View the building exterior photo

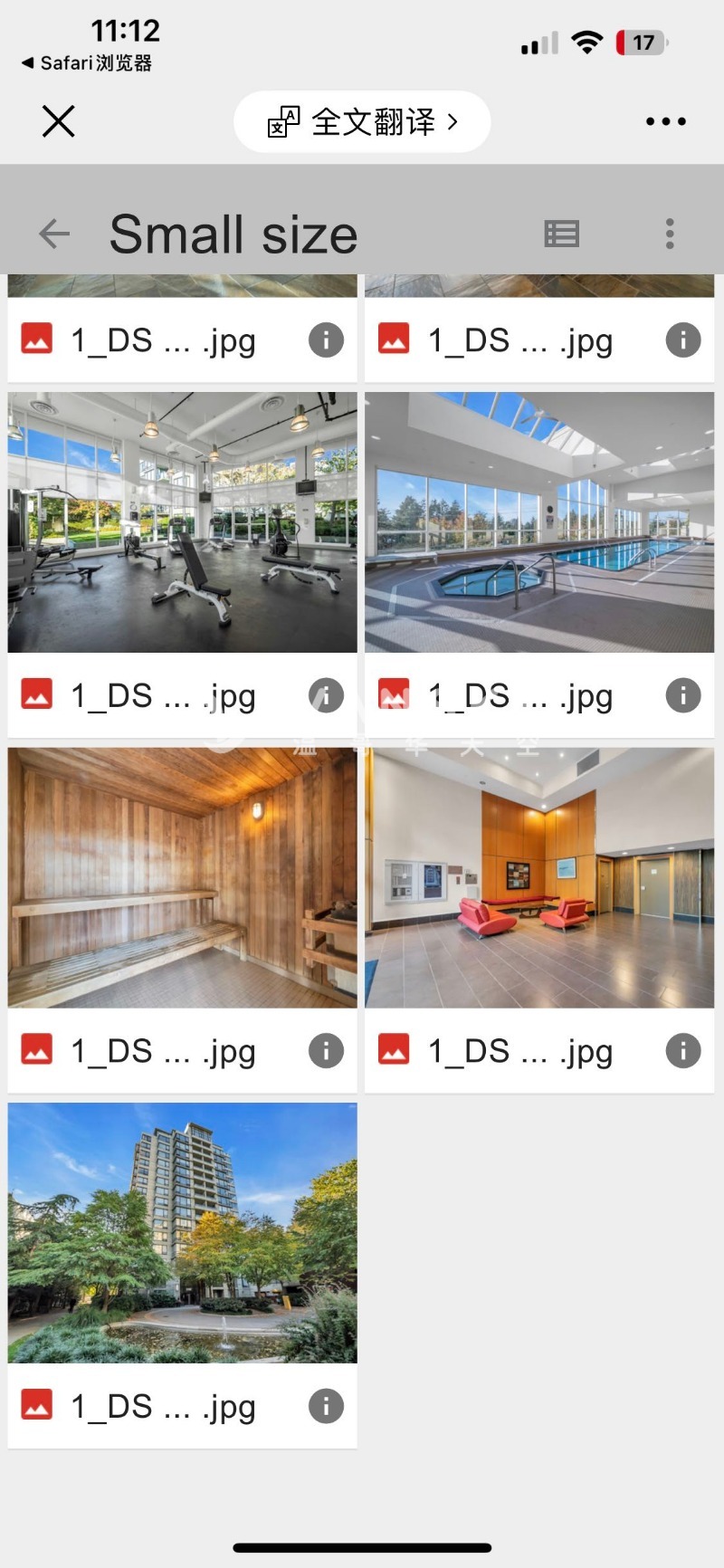tap(183, 1232)
